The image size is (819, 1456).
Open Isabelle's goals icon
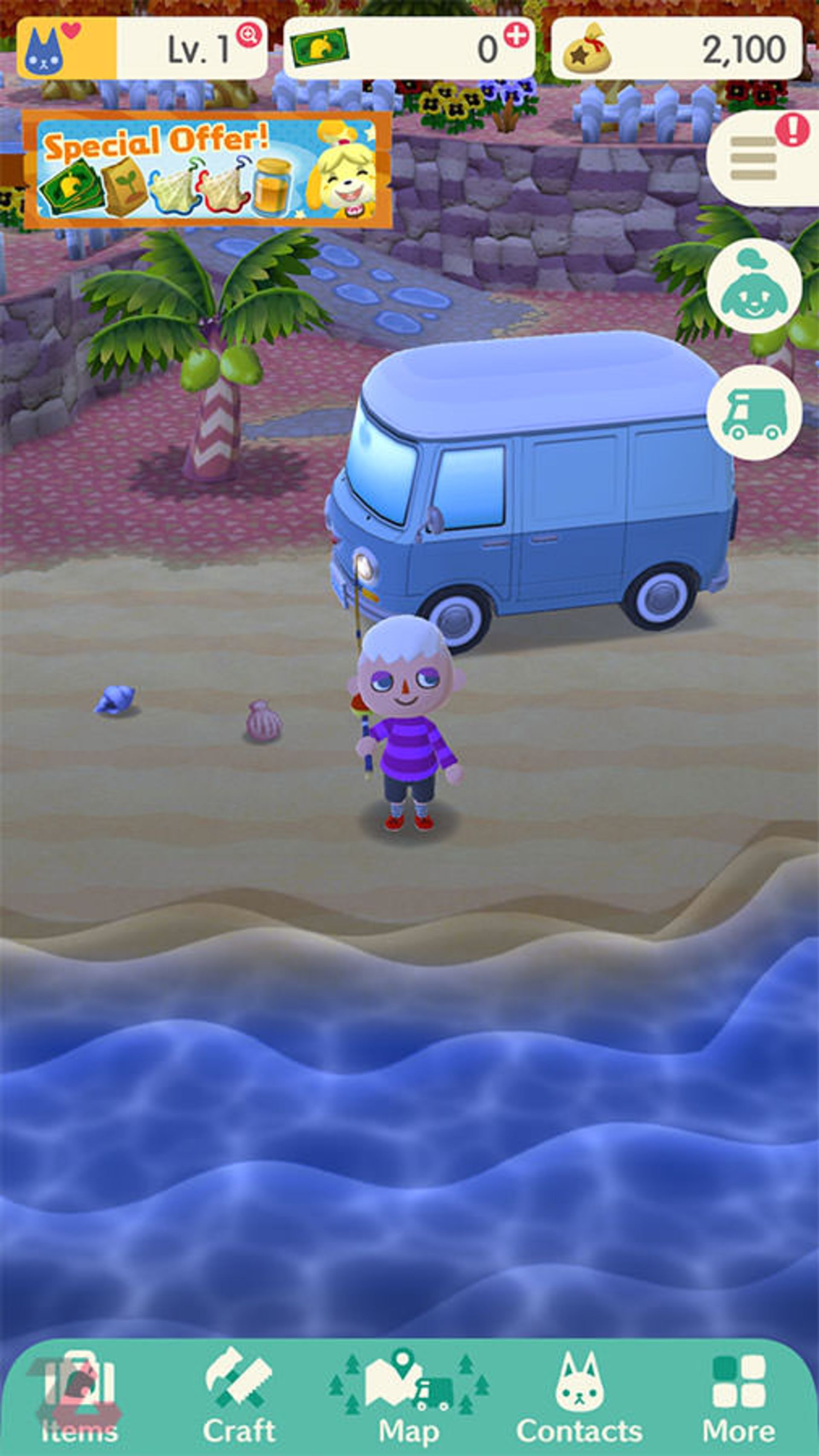point(753,286)
